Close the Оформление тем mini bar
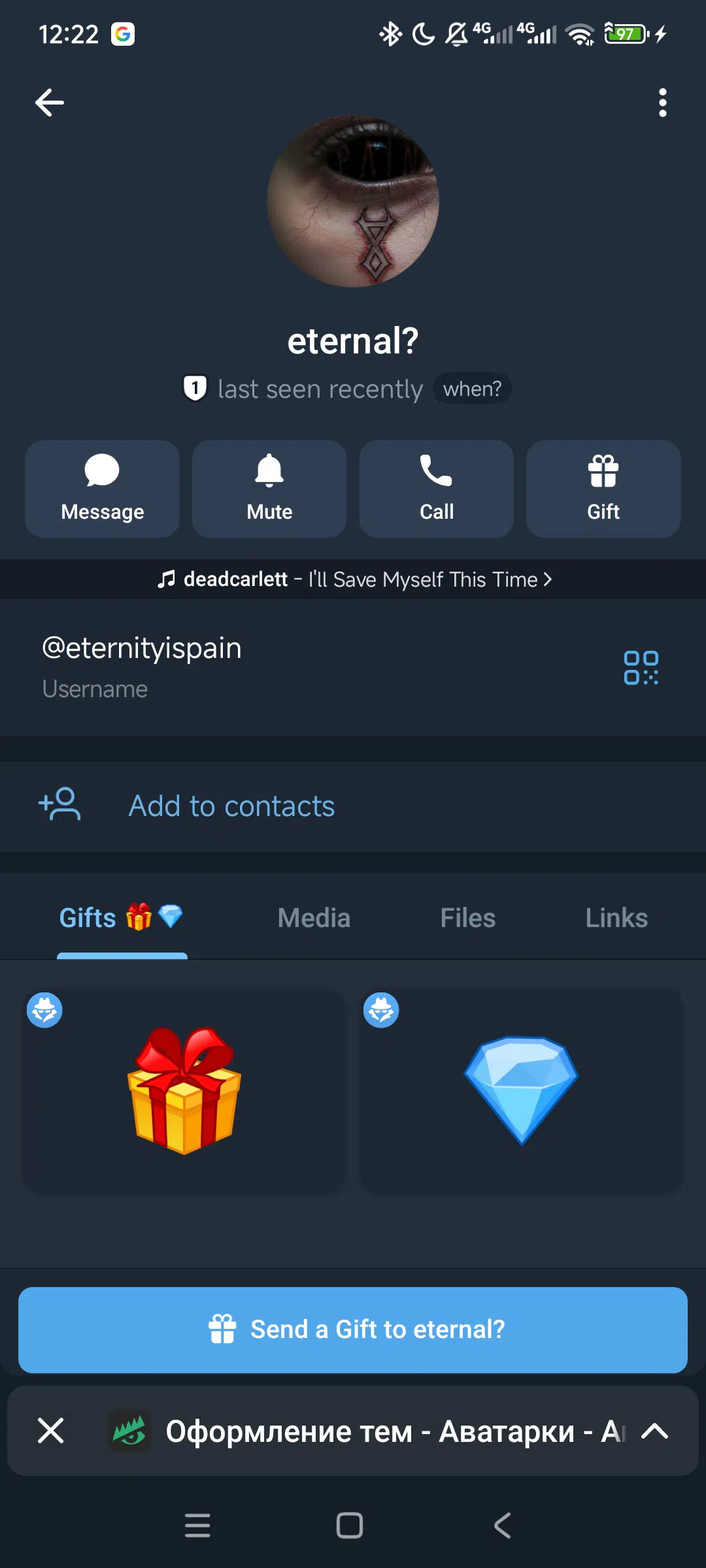Viewport: 706px width, 1568px height. [x=51, y=1431]
